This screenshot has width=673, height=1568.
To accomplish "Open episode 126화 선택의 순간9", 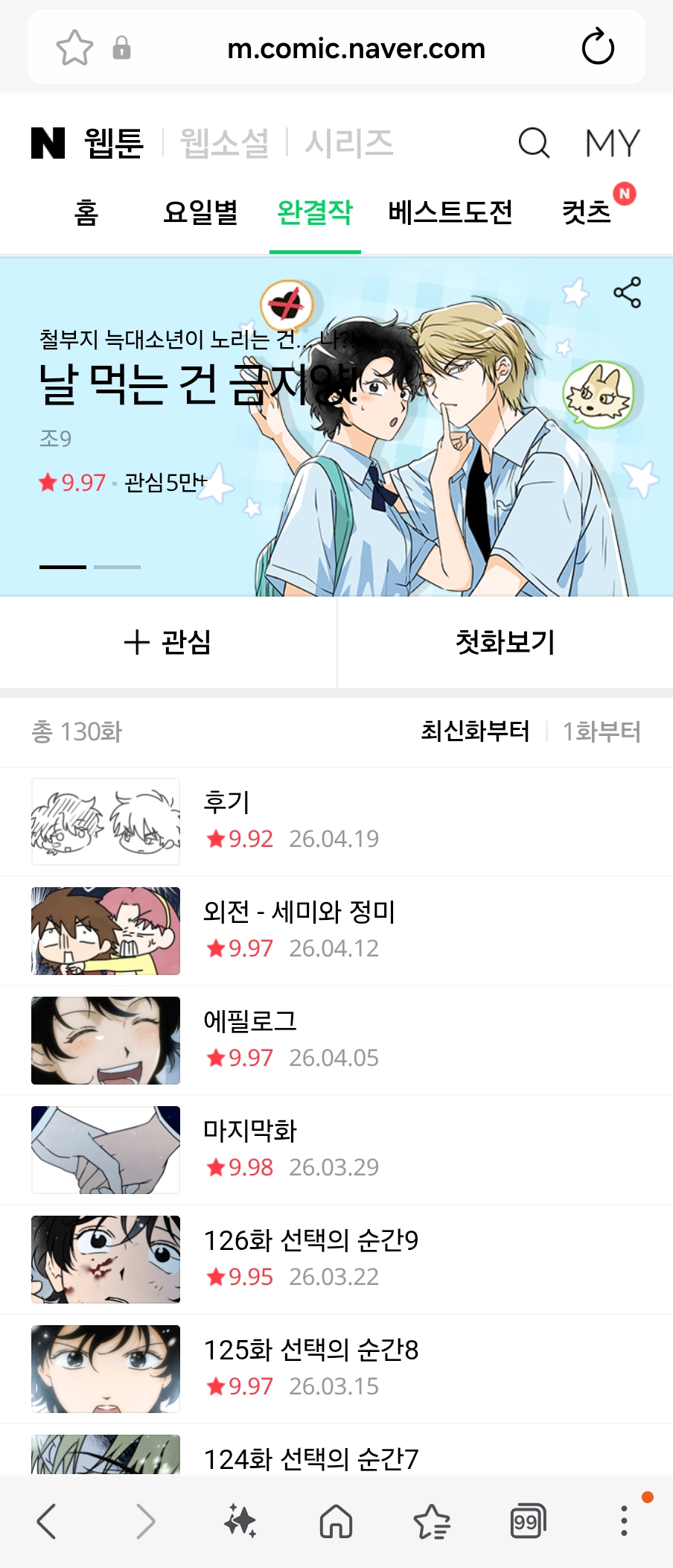I will [335, 1259].
